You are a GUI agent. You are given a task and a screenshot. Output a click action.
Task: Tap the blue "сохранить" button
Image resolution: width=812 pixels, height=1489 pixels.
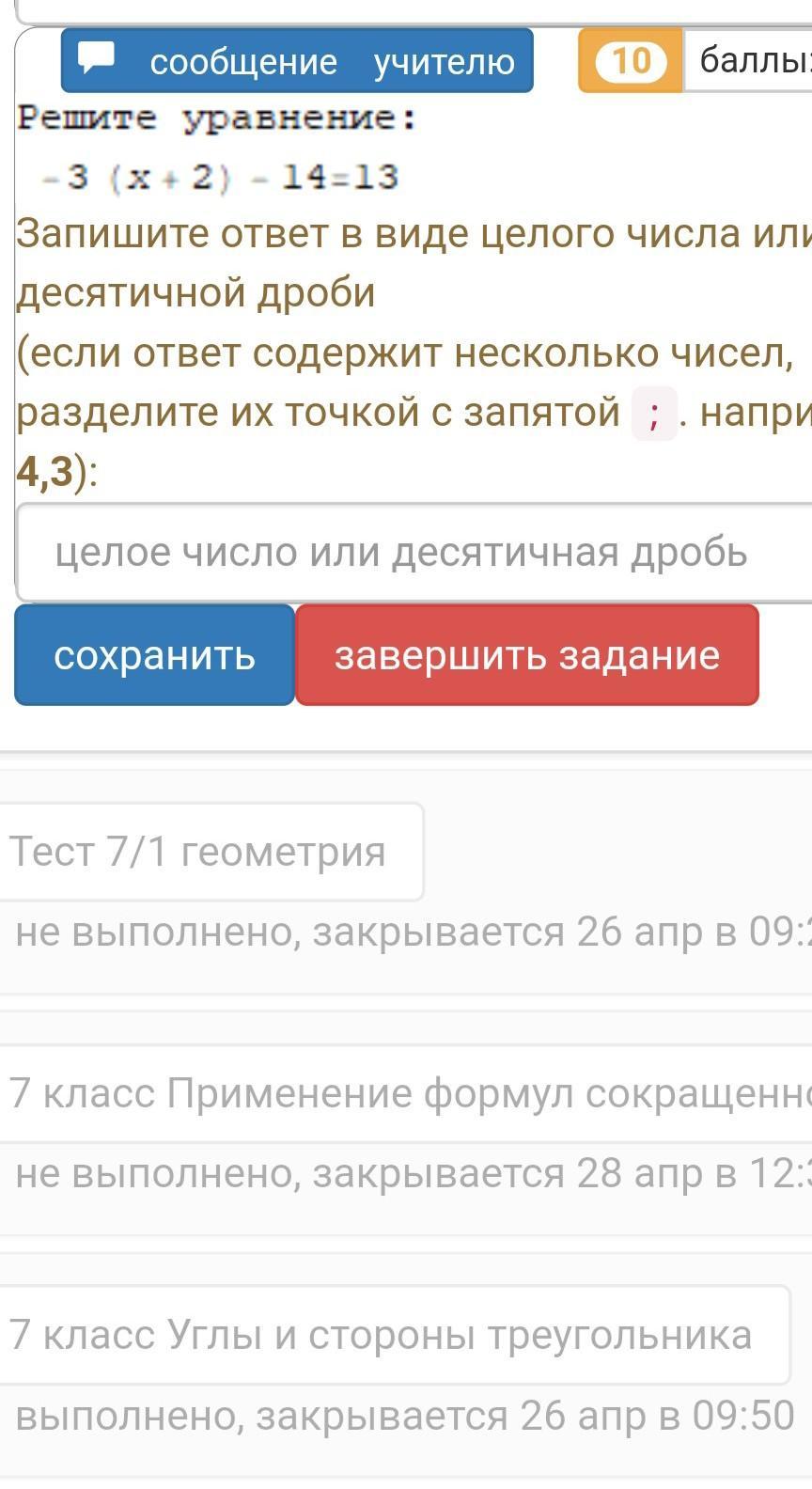click(155, 655)
